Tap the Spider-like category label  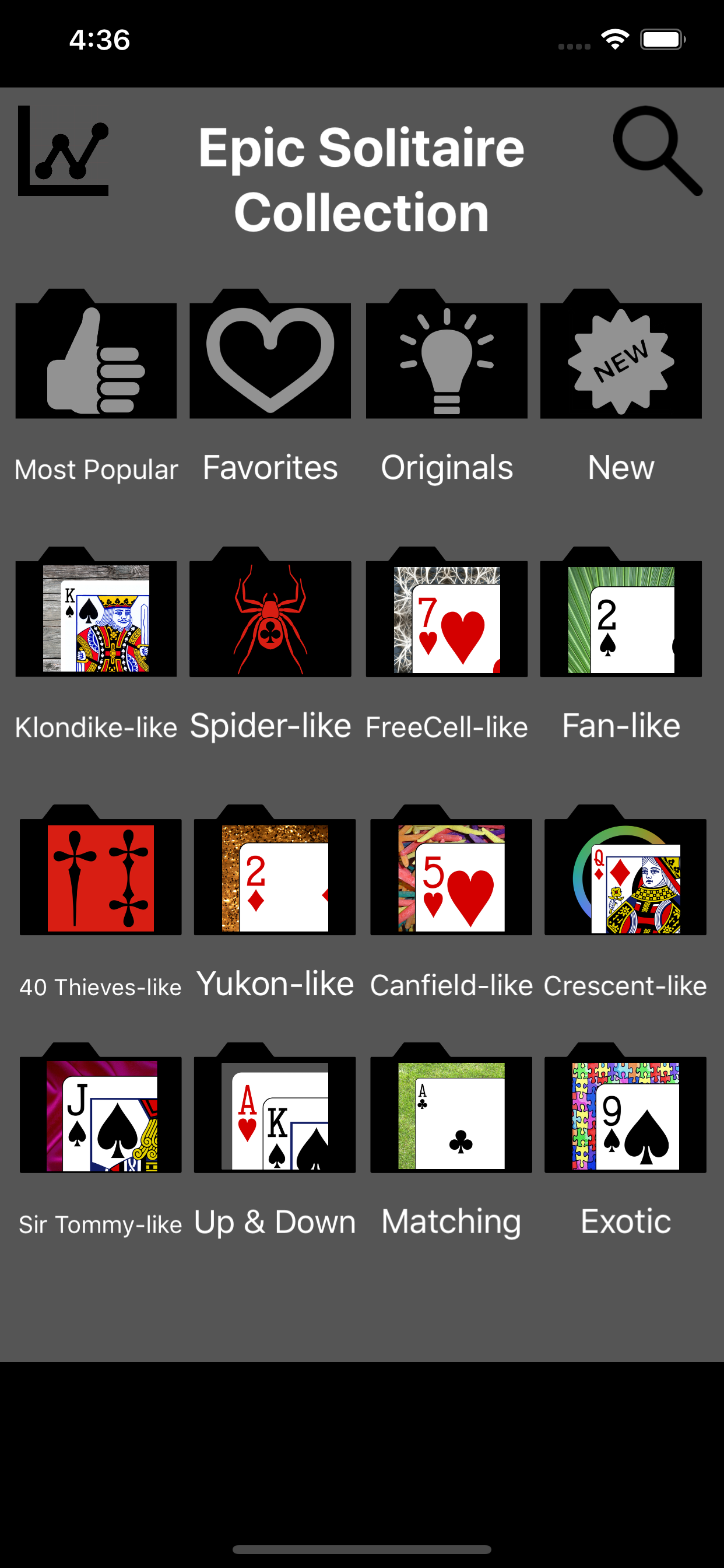[270, 726]
